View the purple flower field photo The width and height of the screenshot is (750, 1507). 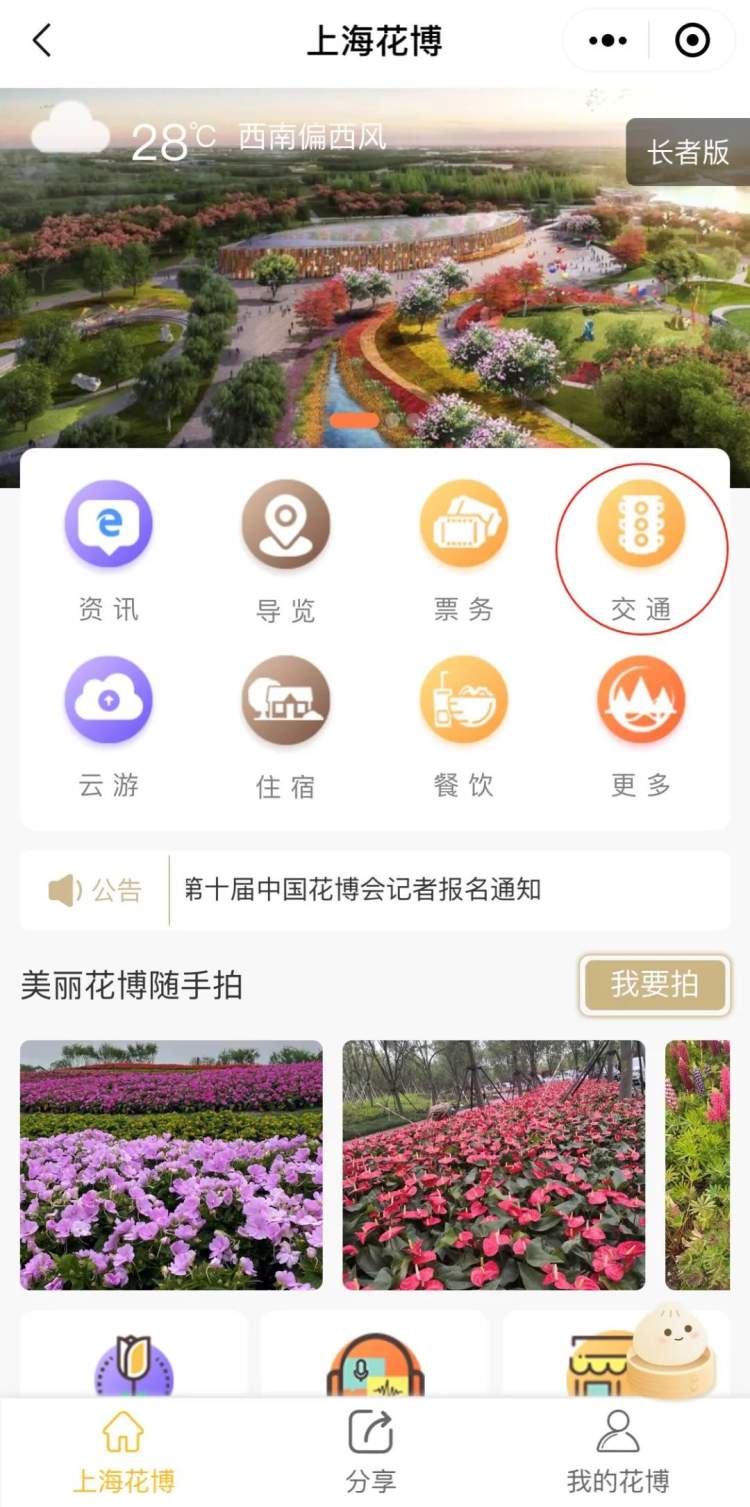171,1165
